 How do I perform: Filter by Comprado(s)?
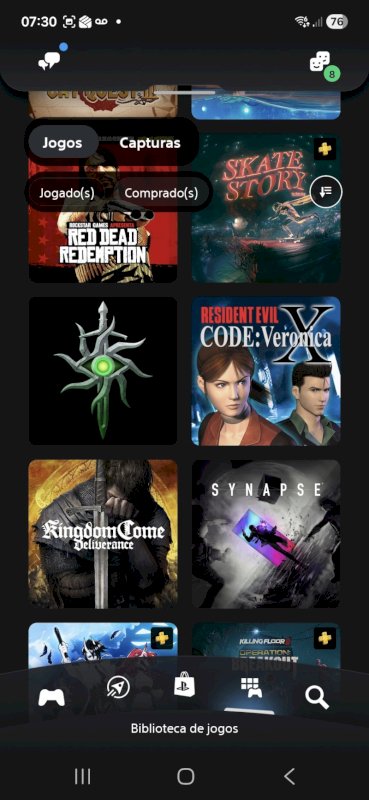pyautogui.click(x=161, y=193)
